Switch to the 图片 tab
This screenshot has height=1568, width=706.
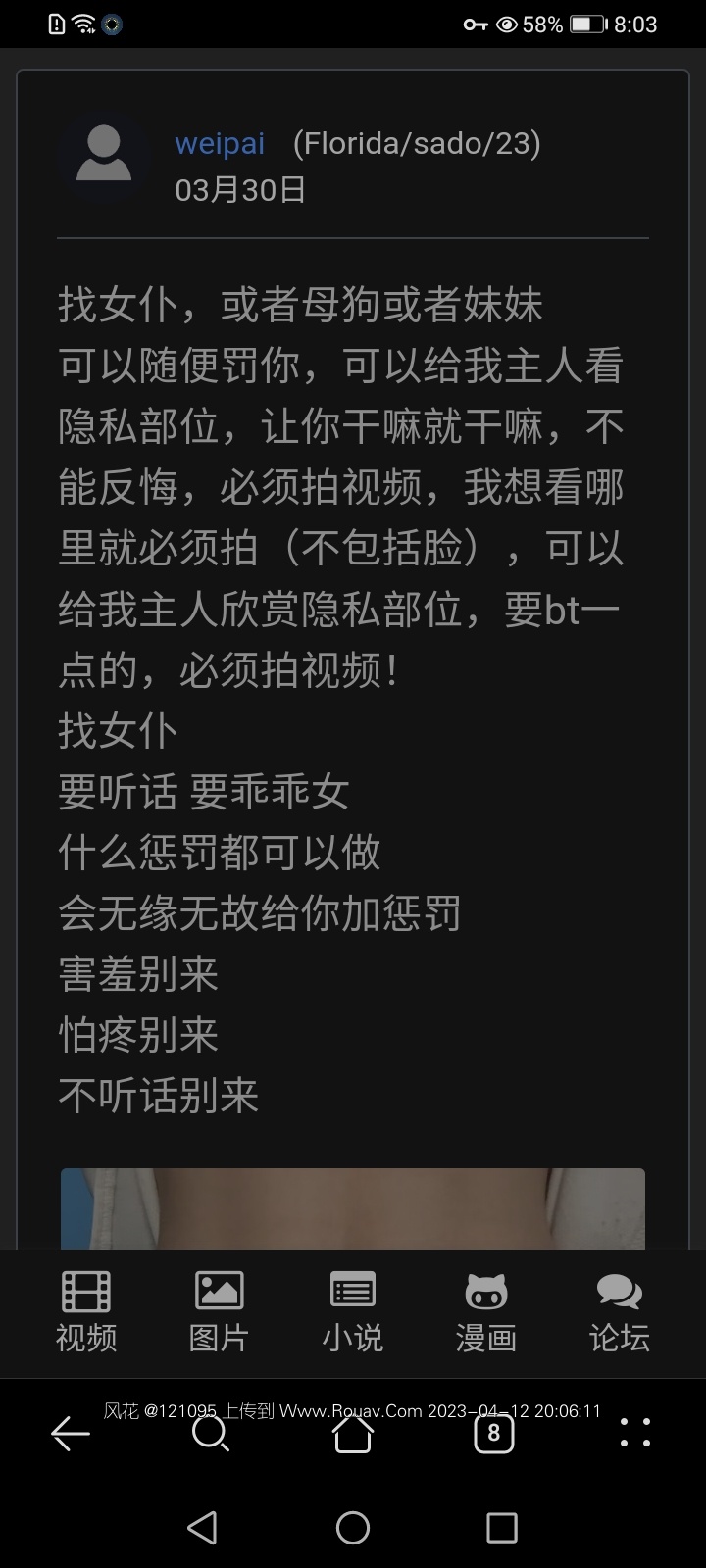pos(219,1311)
